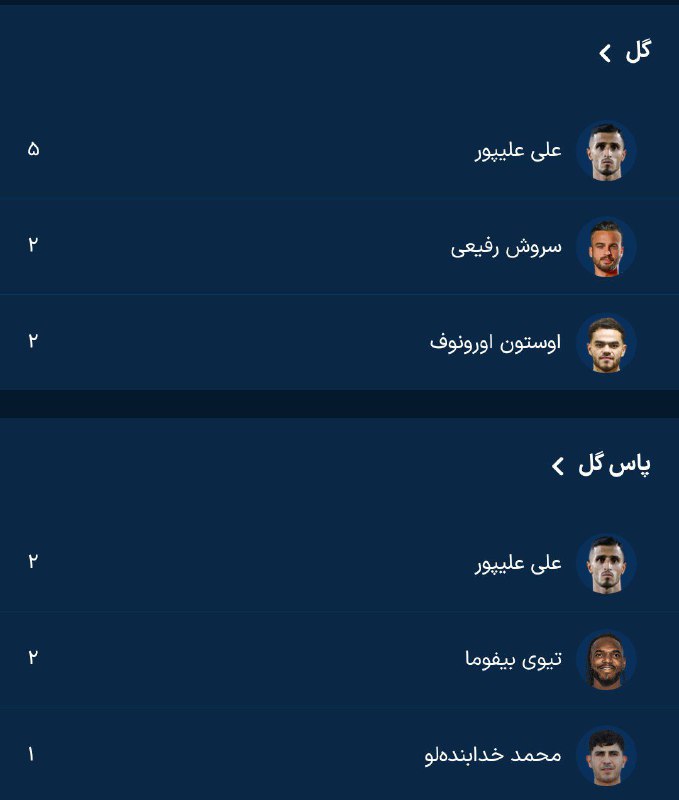Select تیوی بیفوما player row
This screenshot has width=679, height=800.
tap(513, 659)
